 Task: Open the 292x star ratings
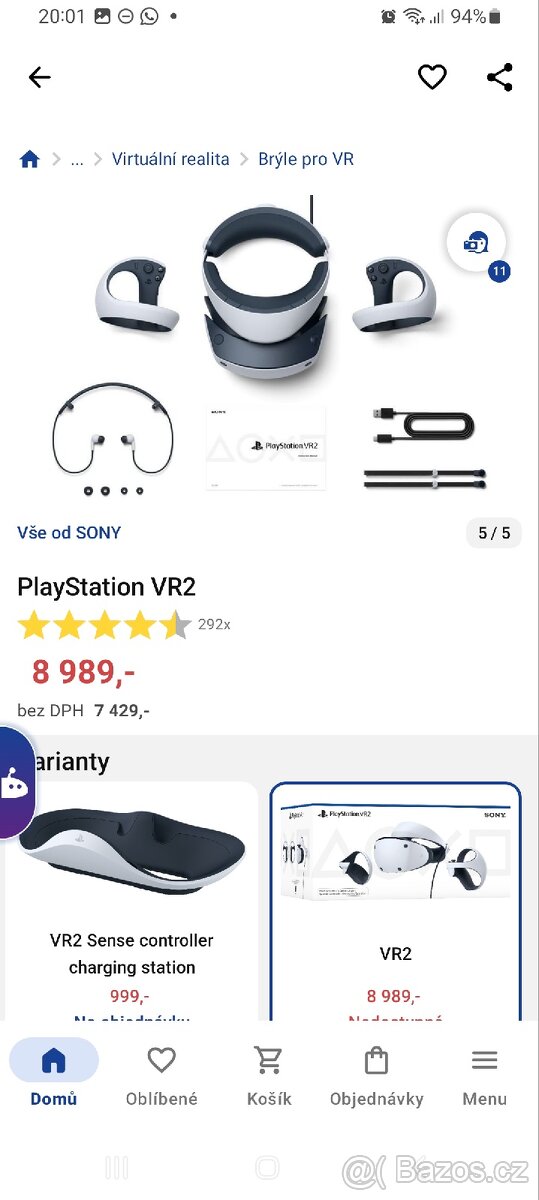click(x=123, y=625)
